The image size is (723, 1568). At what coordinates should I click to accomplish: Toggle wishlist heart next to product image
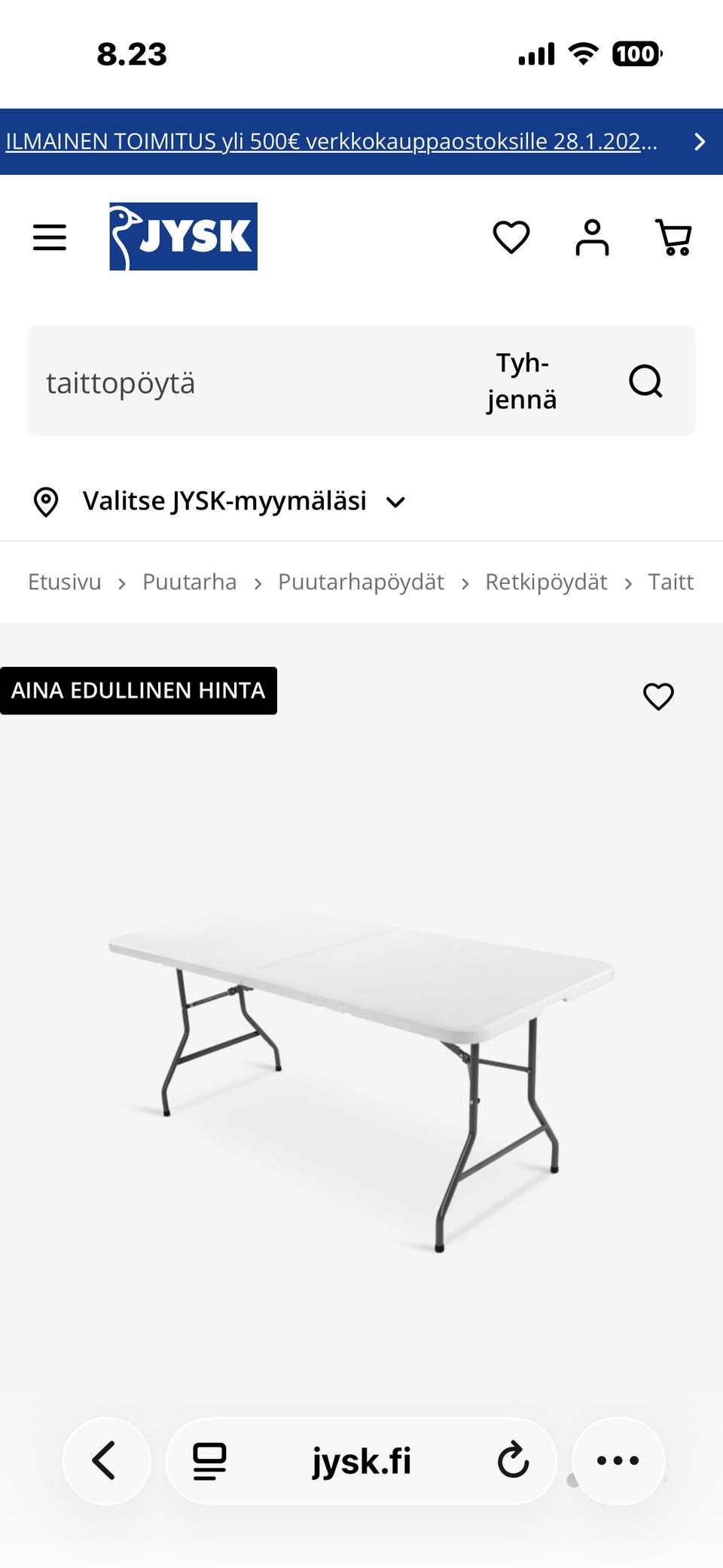tap(658, 696)
